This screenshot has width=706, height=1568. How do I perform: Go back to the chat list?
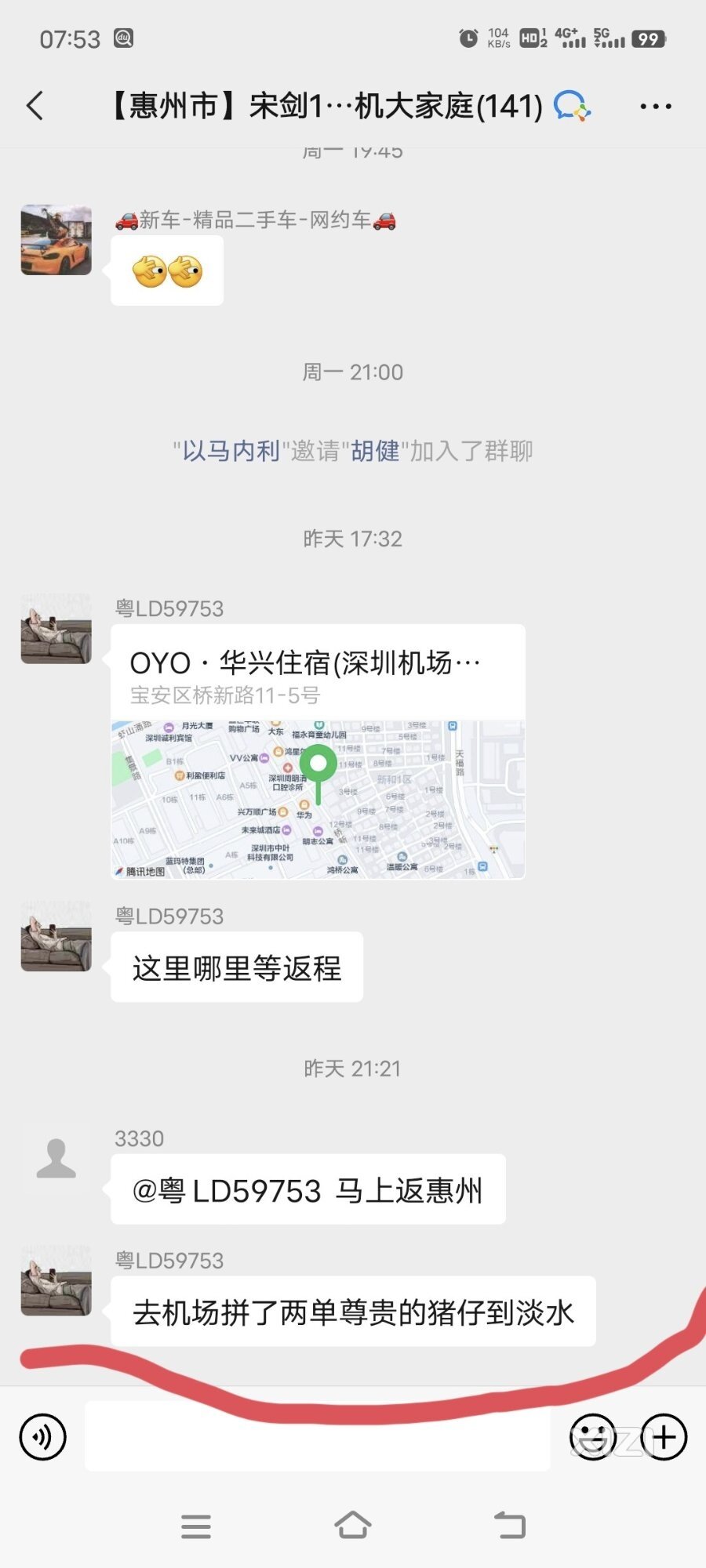coord(35,106)
